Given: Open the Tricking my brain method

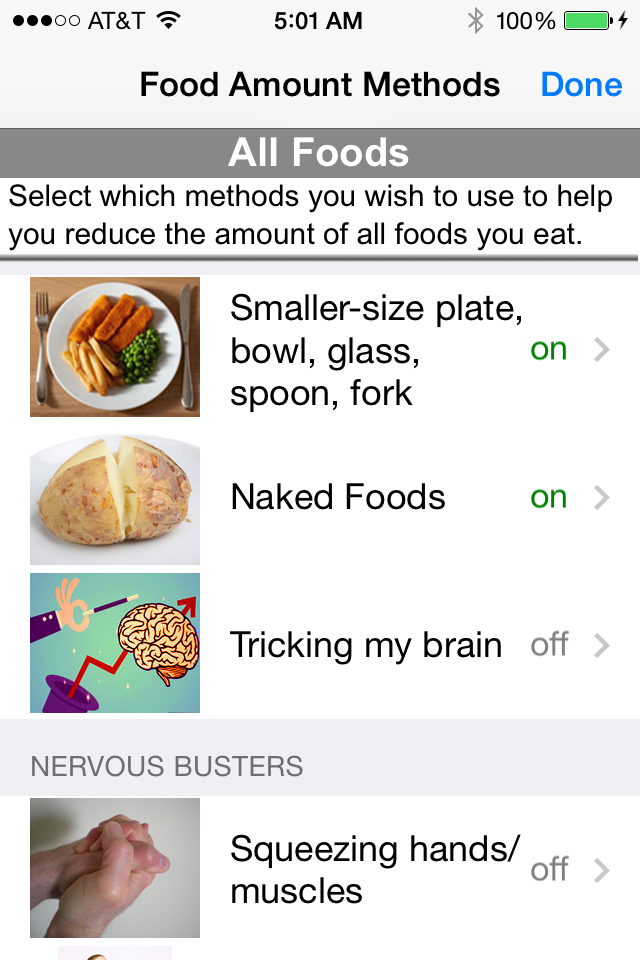Looking at the screenshot, I should pyautogui.click(x=365, y=645).
